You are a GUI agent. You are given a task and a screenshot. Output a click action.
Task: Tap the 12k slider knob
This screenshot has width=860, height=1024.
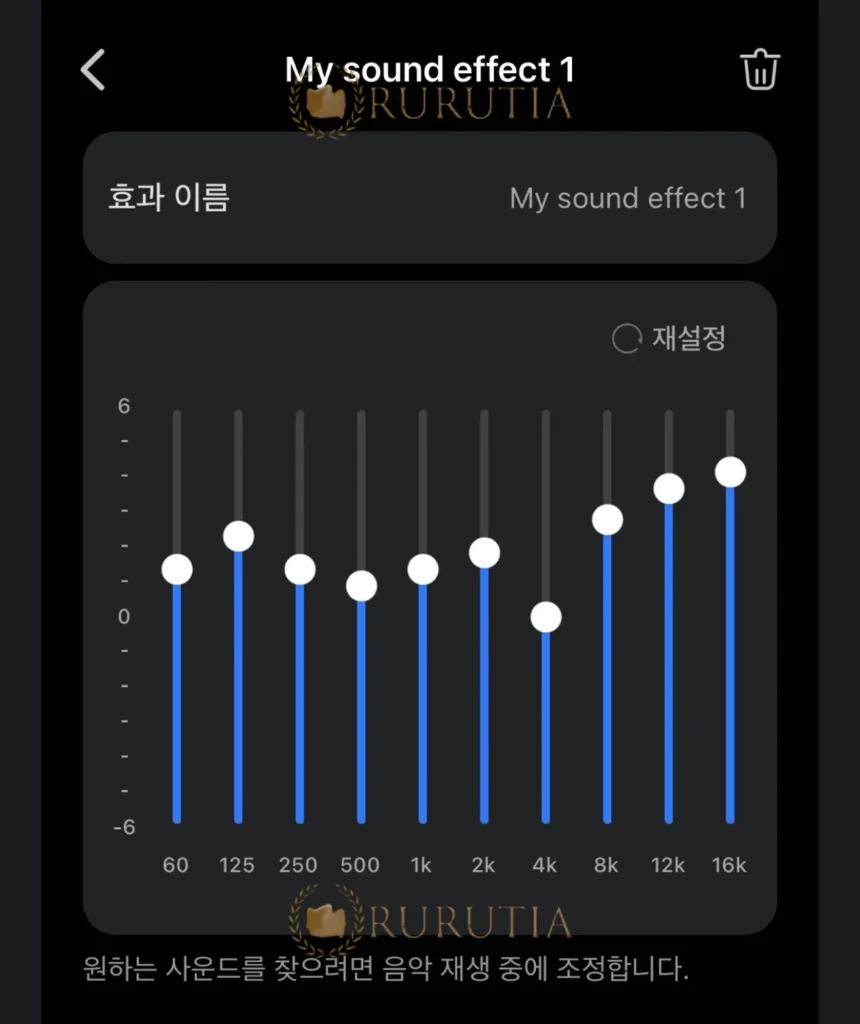point(669,489)
